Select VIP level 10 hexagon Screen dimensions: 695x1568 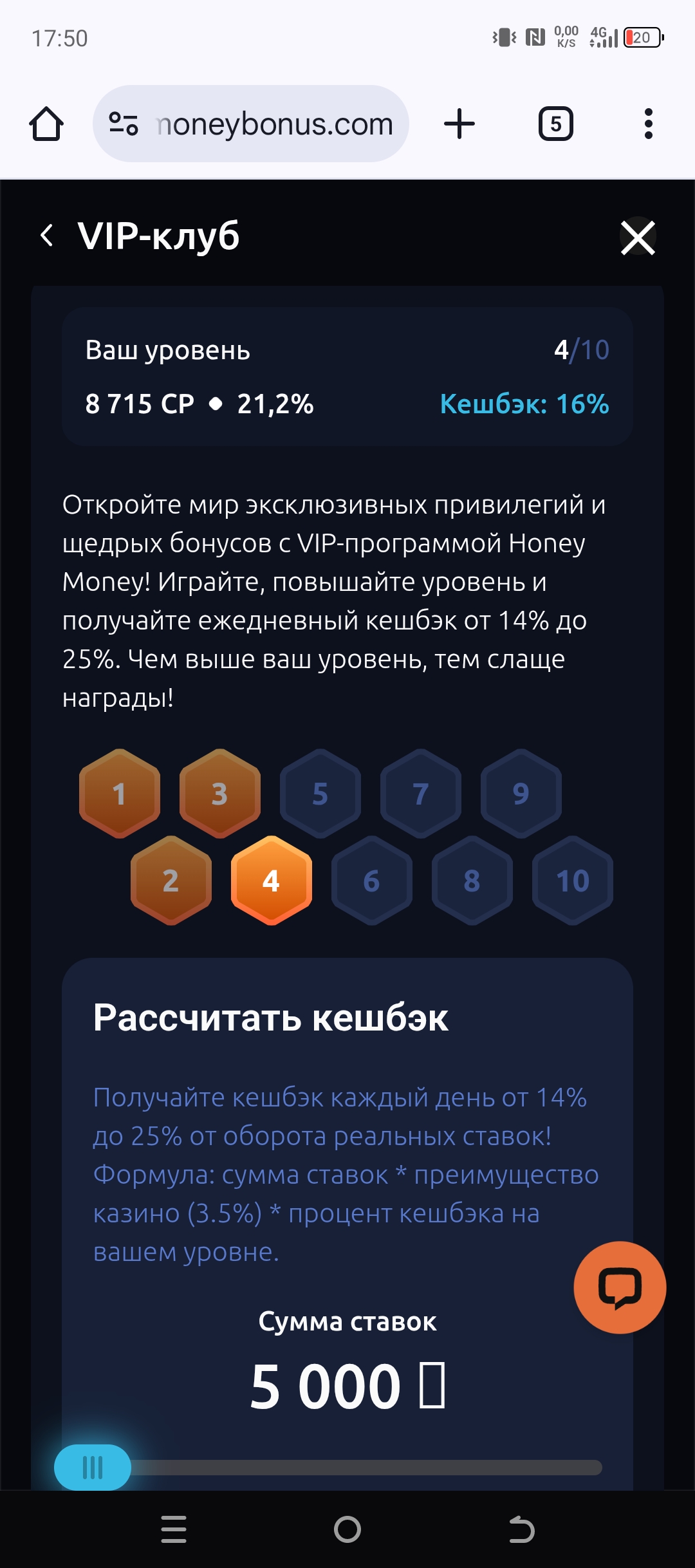click(573, 881)
